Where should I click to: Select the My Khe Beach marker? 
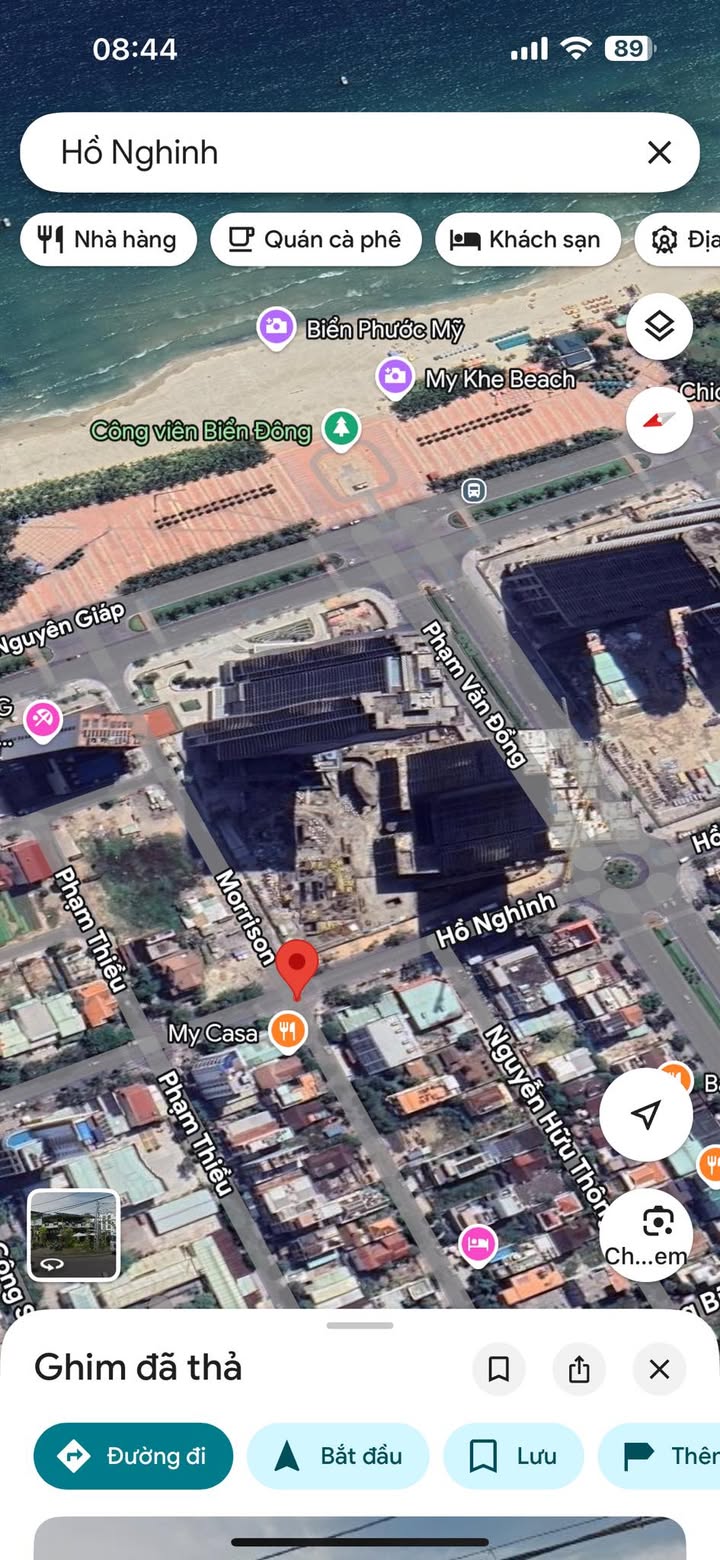point(394,377)
